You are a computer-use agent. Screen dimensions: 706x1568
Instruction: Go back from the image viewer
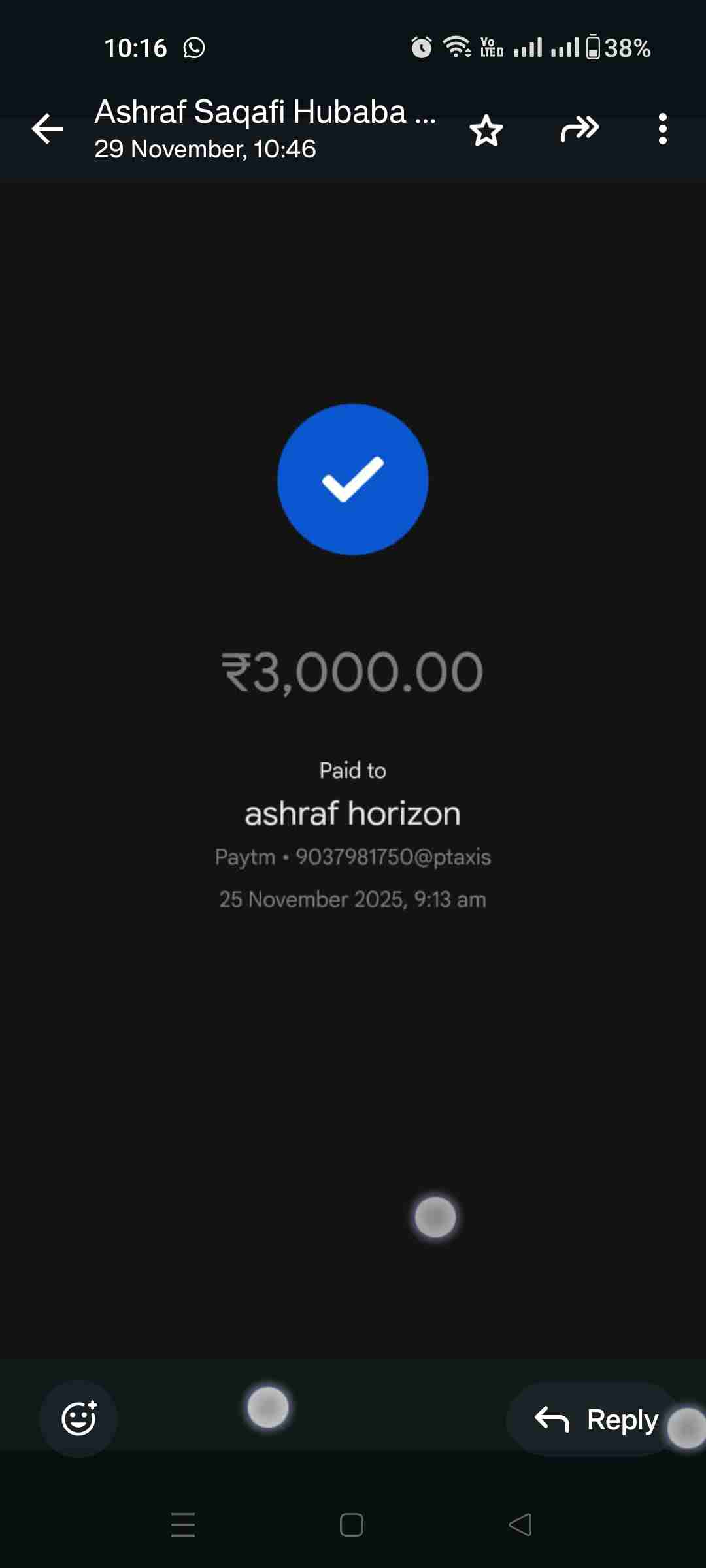tap(48, 129)
